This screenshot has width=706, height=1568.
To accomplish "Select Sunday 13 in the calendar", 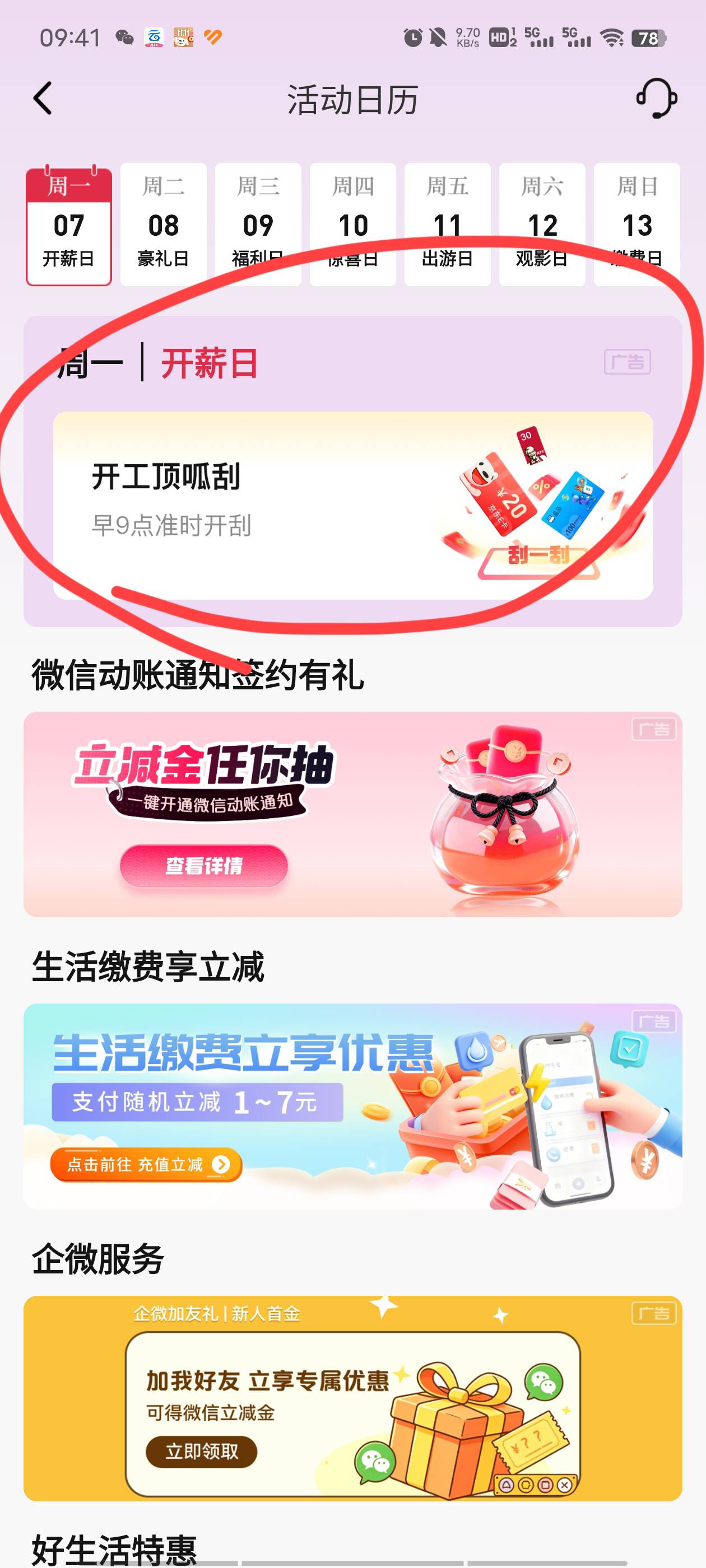I will (637, 225).
